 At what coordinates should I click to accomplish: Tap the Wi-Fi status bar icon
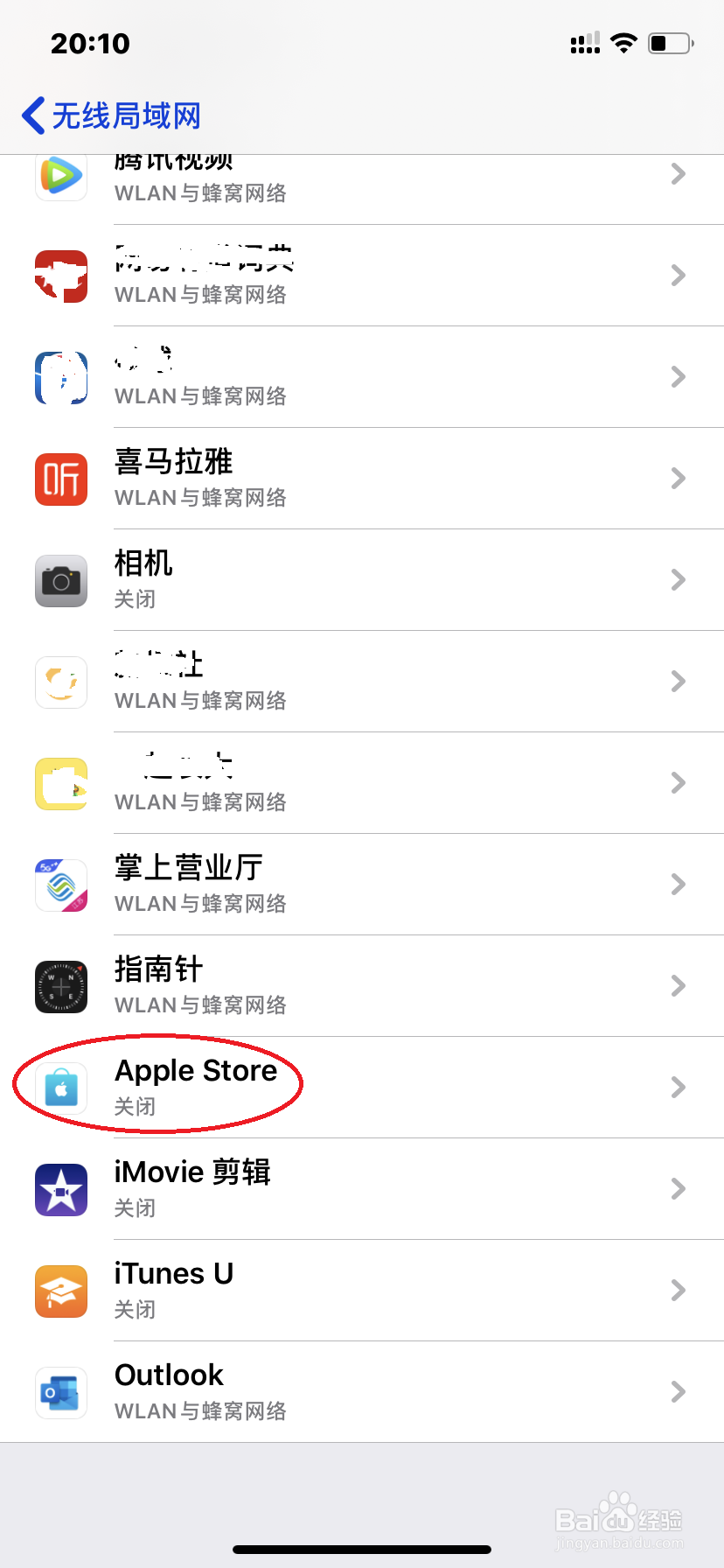pyautogui.click(x=624, y=42)
